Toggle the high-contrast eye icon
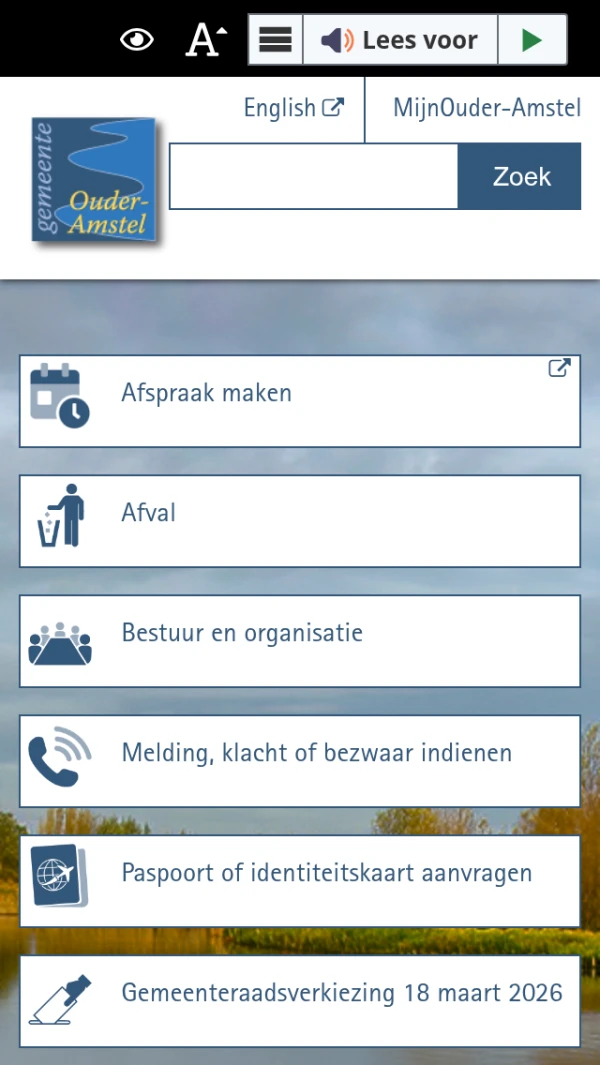Viewport: 600px width, 1065px height. 137,40
